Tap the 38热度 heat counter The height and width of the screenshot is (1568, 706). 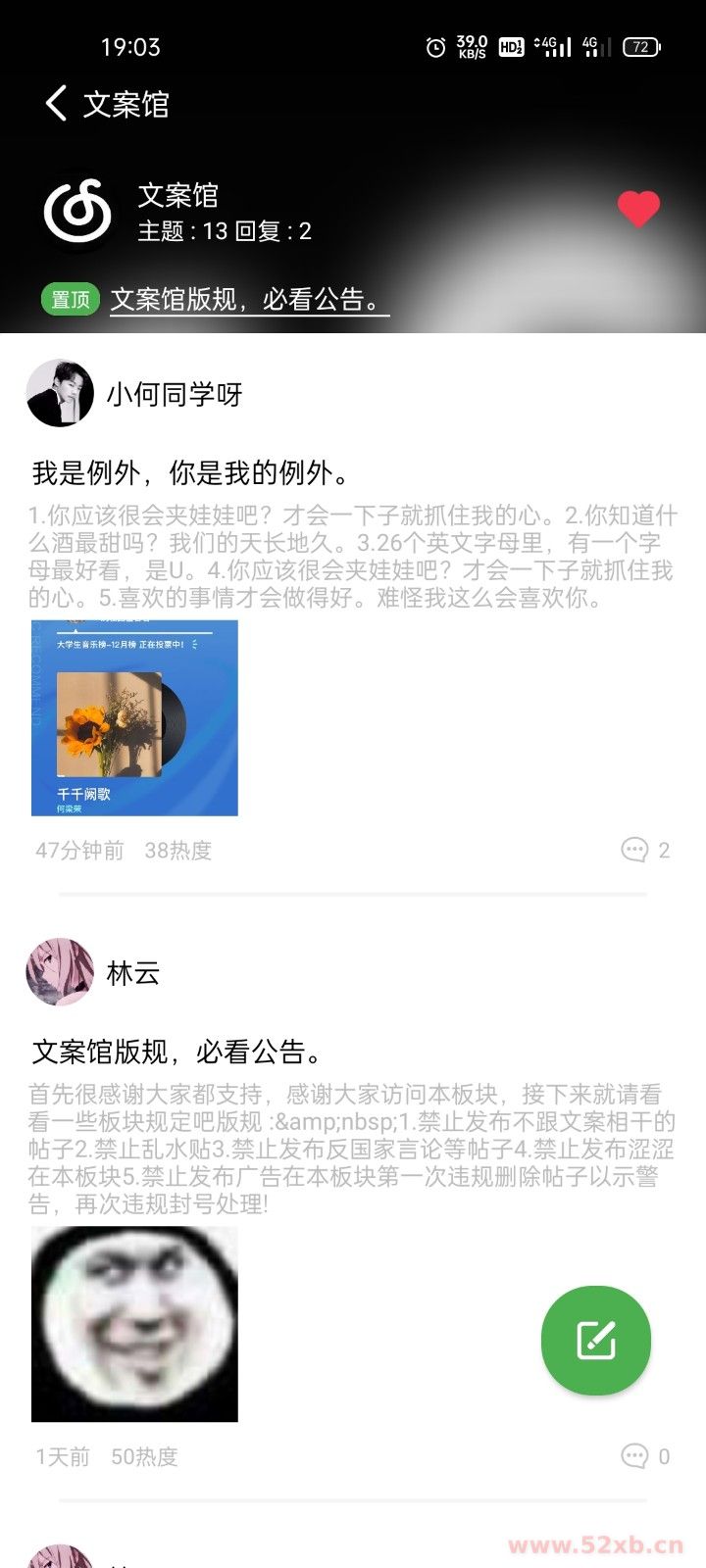click(179, 851)
